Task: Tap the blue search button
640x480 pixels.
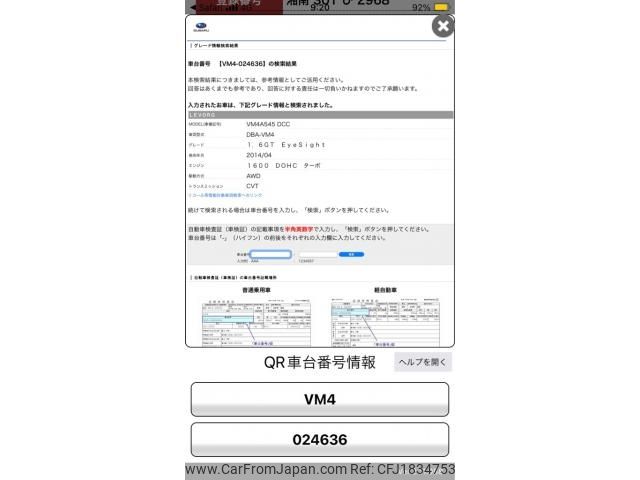Action: [x=351, y=254]
